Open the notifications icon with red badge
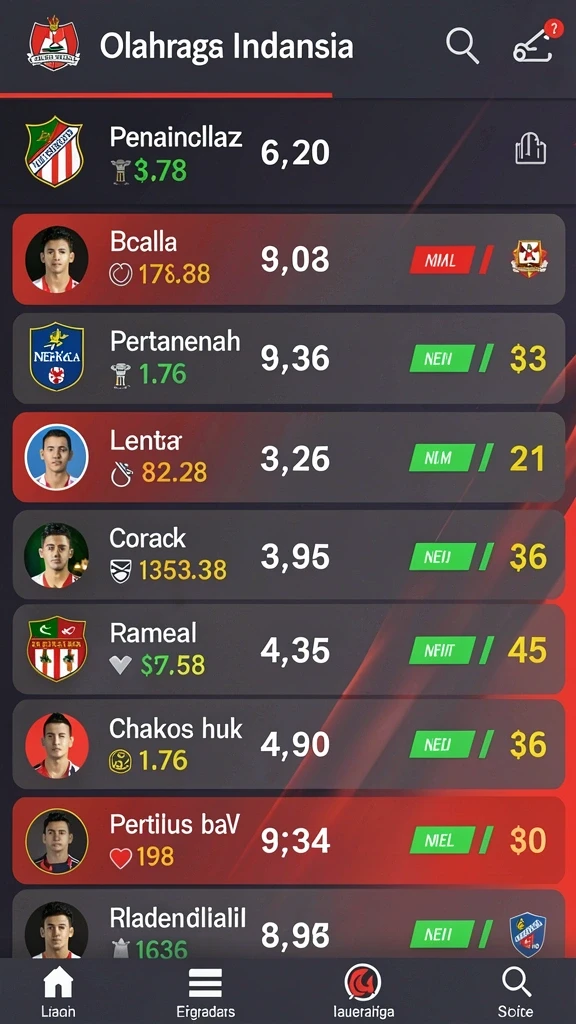576x1024 pixels. 536,44
